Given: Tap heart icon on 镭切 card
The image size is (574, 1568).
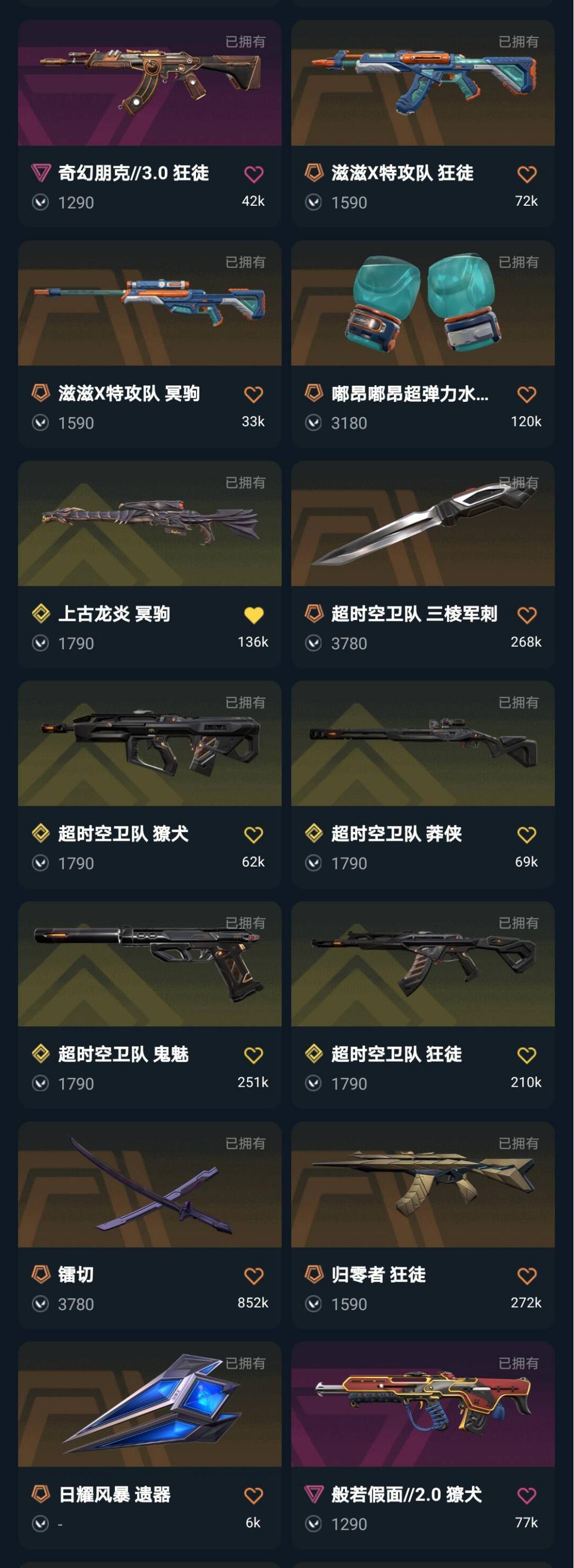Looking at the screenshot, I should pos(253,1276).
